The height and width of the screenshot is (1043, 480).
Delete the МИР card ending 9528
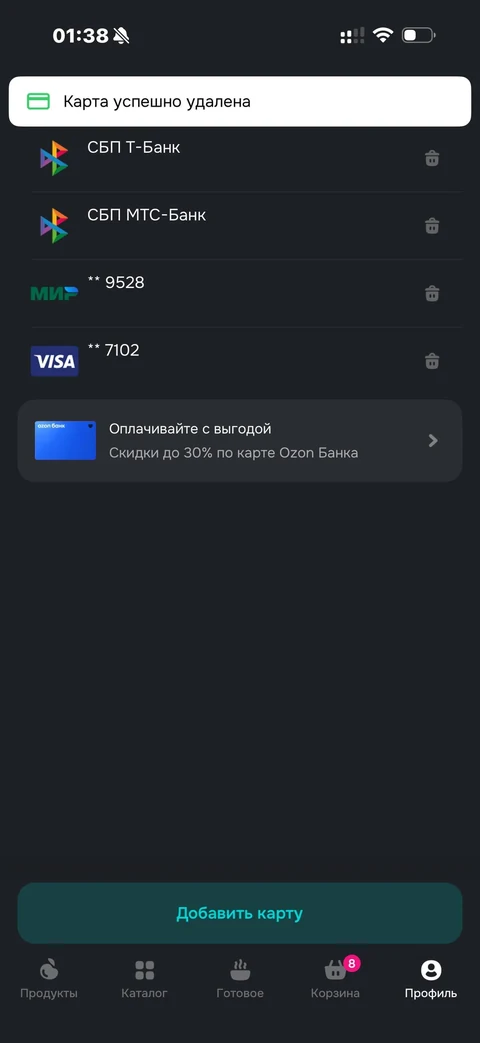[432, 293]
